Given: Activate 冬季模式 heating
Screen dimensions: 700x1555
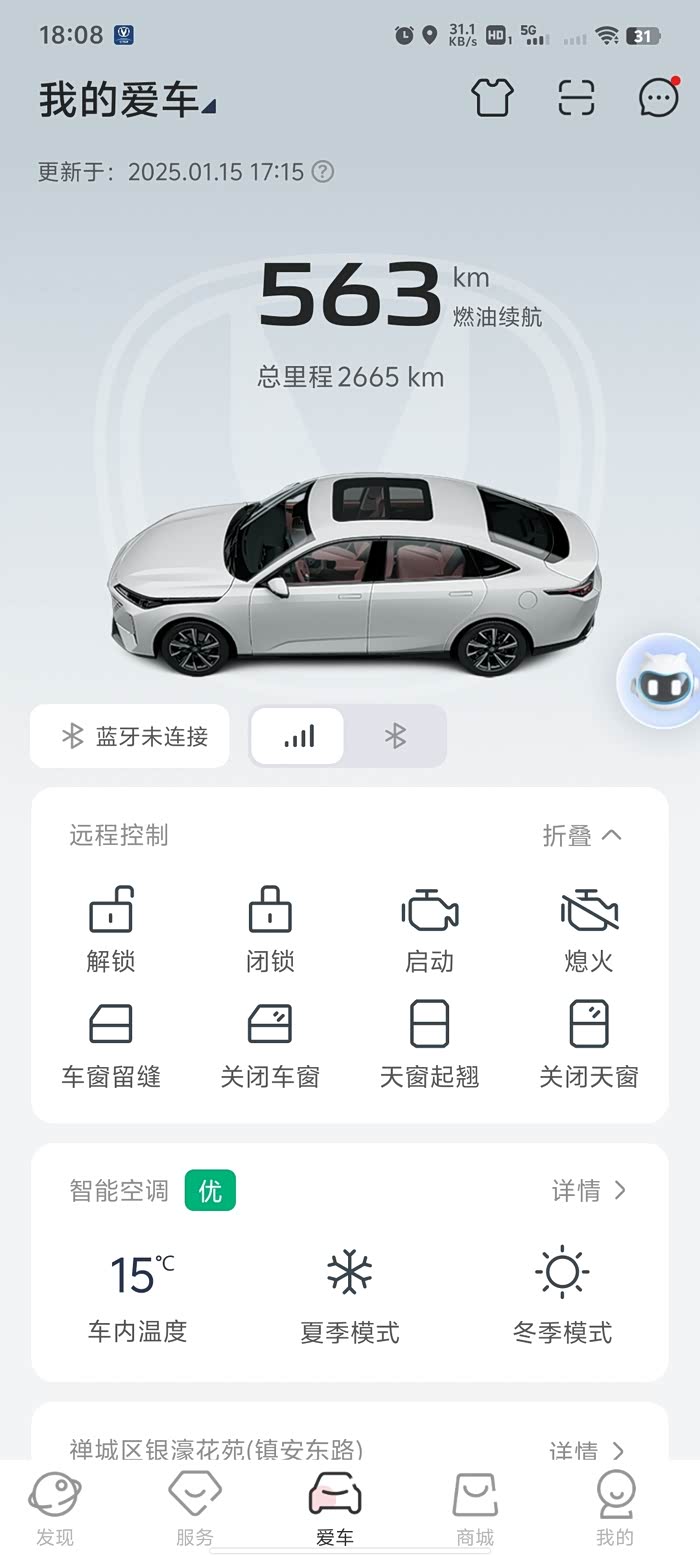Looking at the screenshot, I should [562, 1295].
